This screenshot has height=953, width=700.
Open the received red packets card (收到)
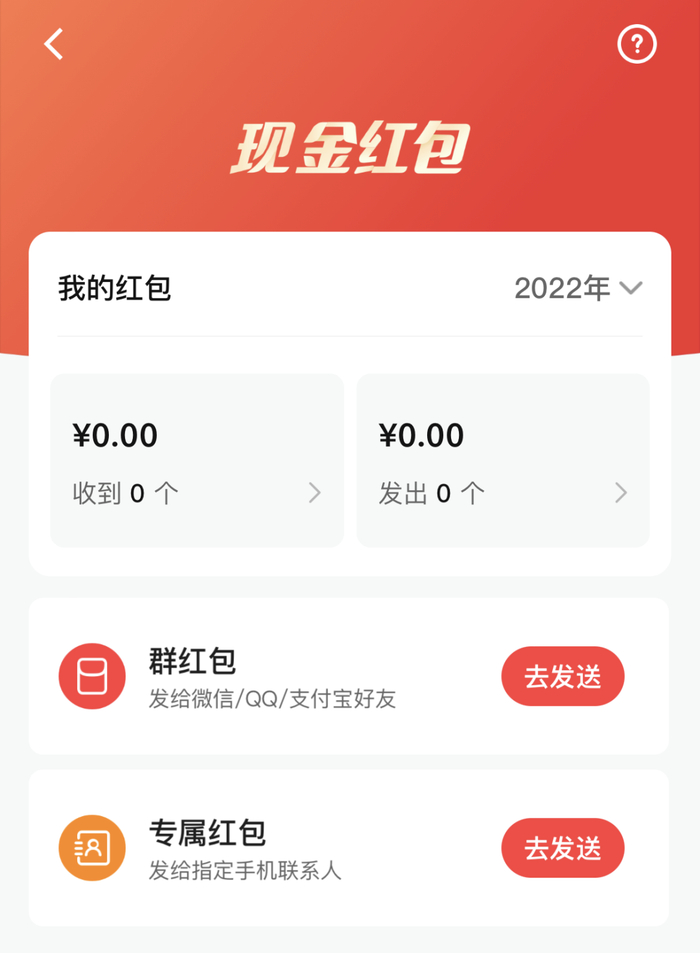[197, 461]
